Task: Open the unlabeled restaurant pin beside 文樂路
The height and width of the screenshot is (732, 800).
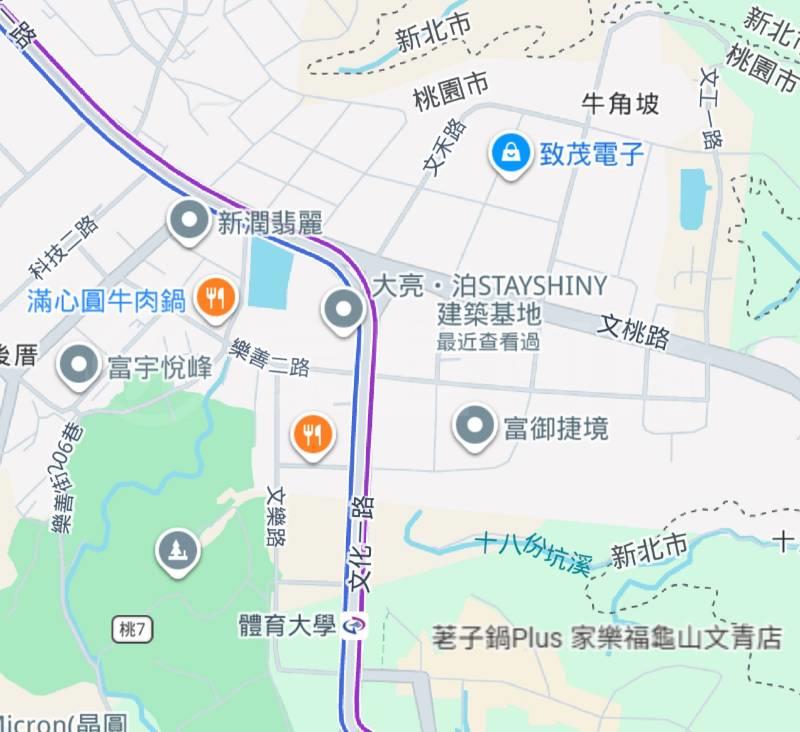Action: [313, 434]
